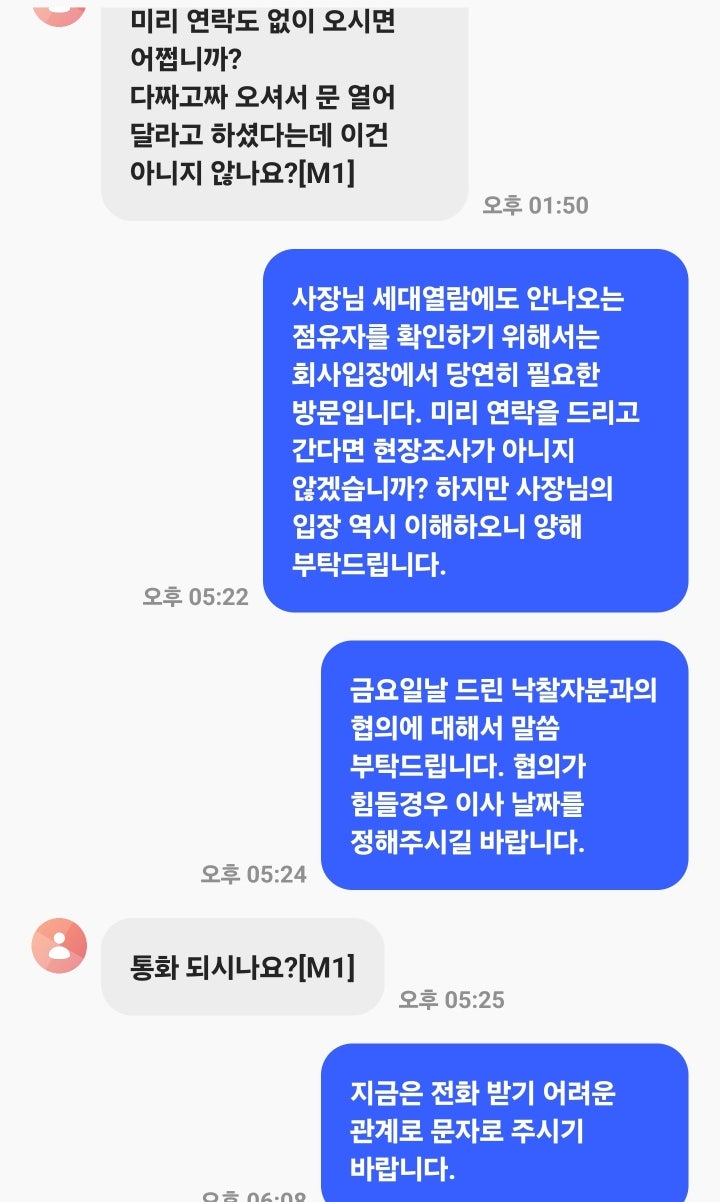Open sender's profile avatar beside 통화 되시나요 message
Viewport: 720px width, 1202px height.
[59, 945]
